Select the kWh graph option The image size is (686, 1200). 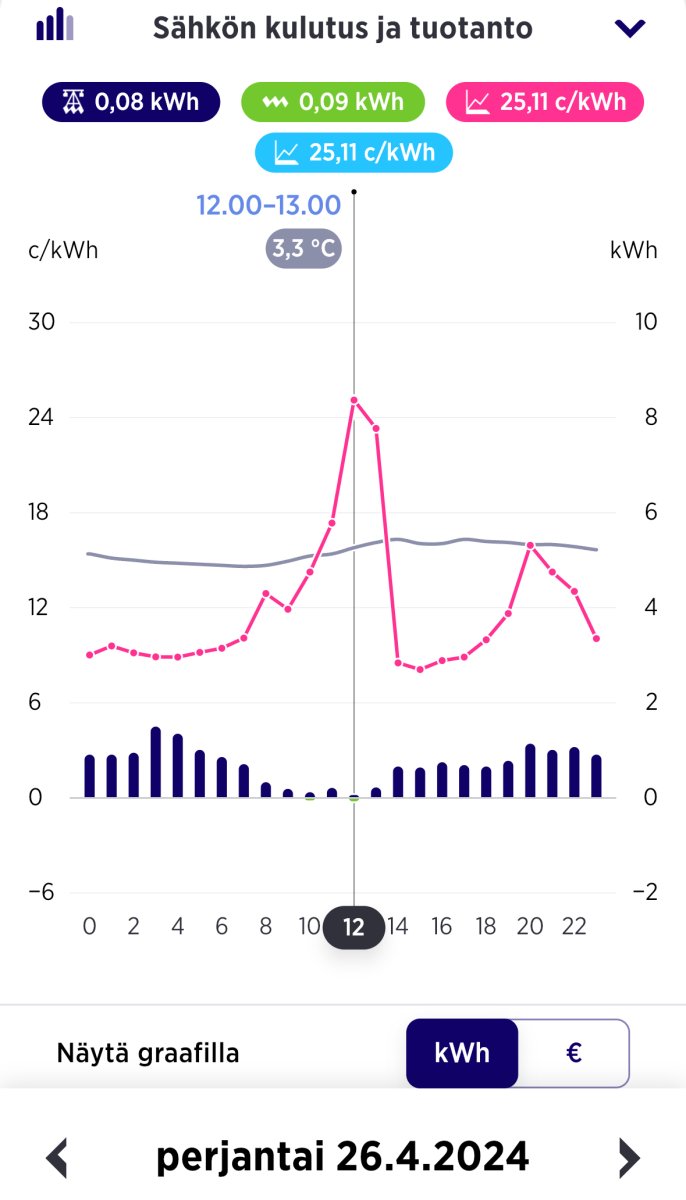462,1053
